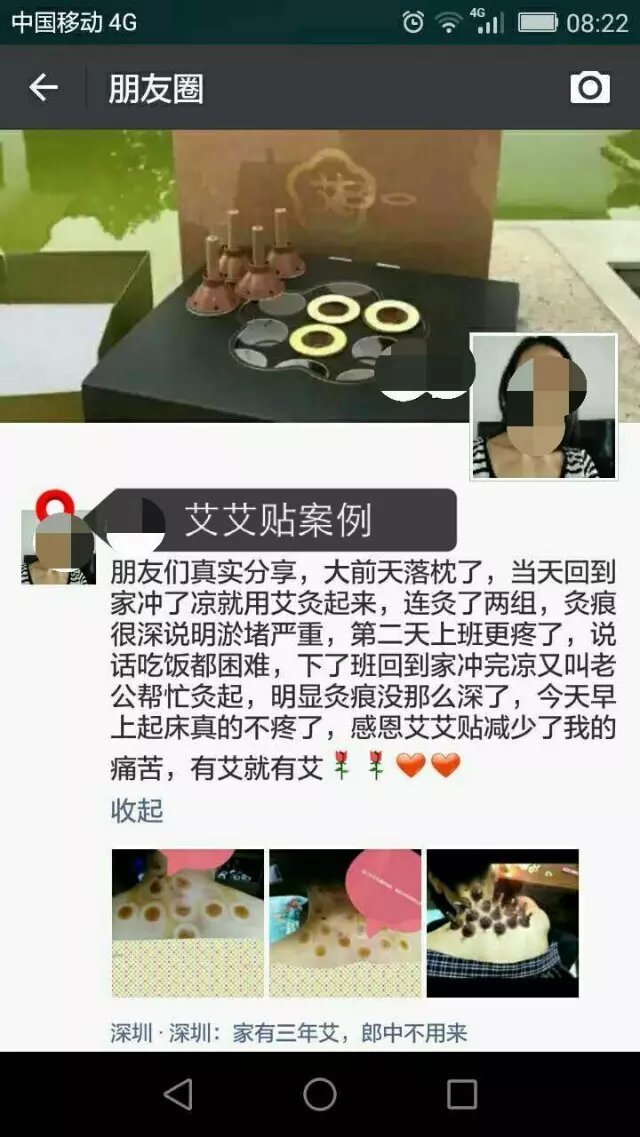
Task: Open the third photo showing moxa cones
Action: click(x=502, y=922)
